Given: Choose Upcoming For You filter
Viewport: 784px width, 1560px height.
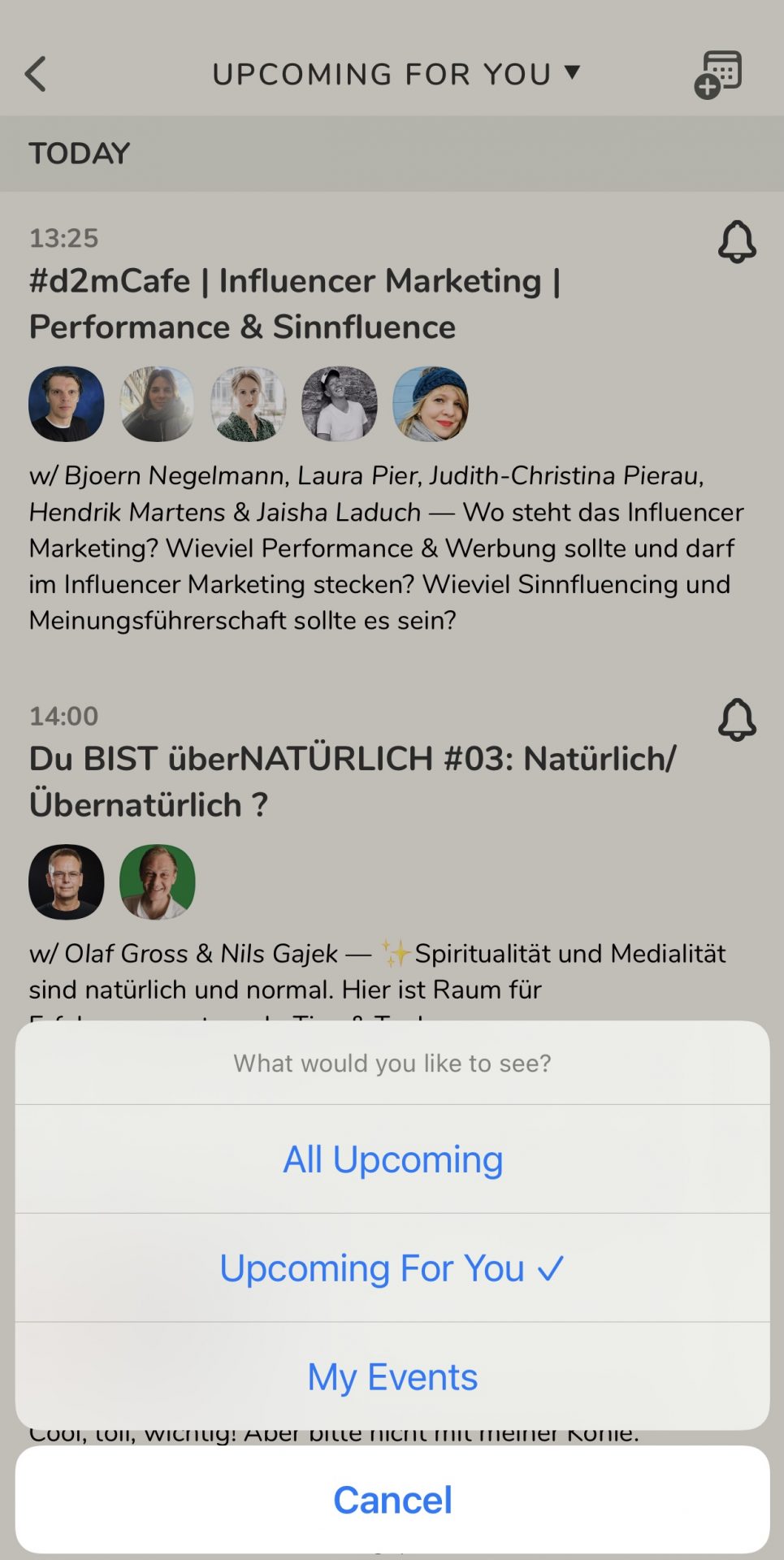Looking at the screenshot, I should (392, 1268).
